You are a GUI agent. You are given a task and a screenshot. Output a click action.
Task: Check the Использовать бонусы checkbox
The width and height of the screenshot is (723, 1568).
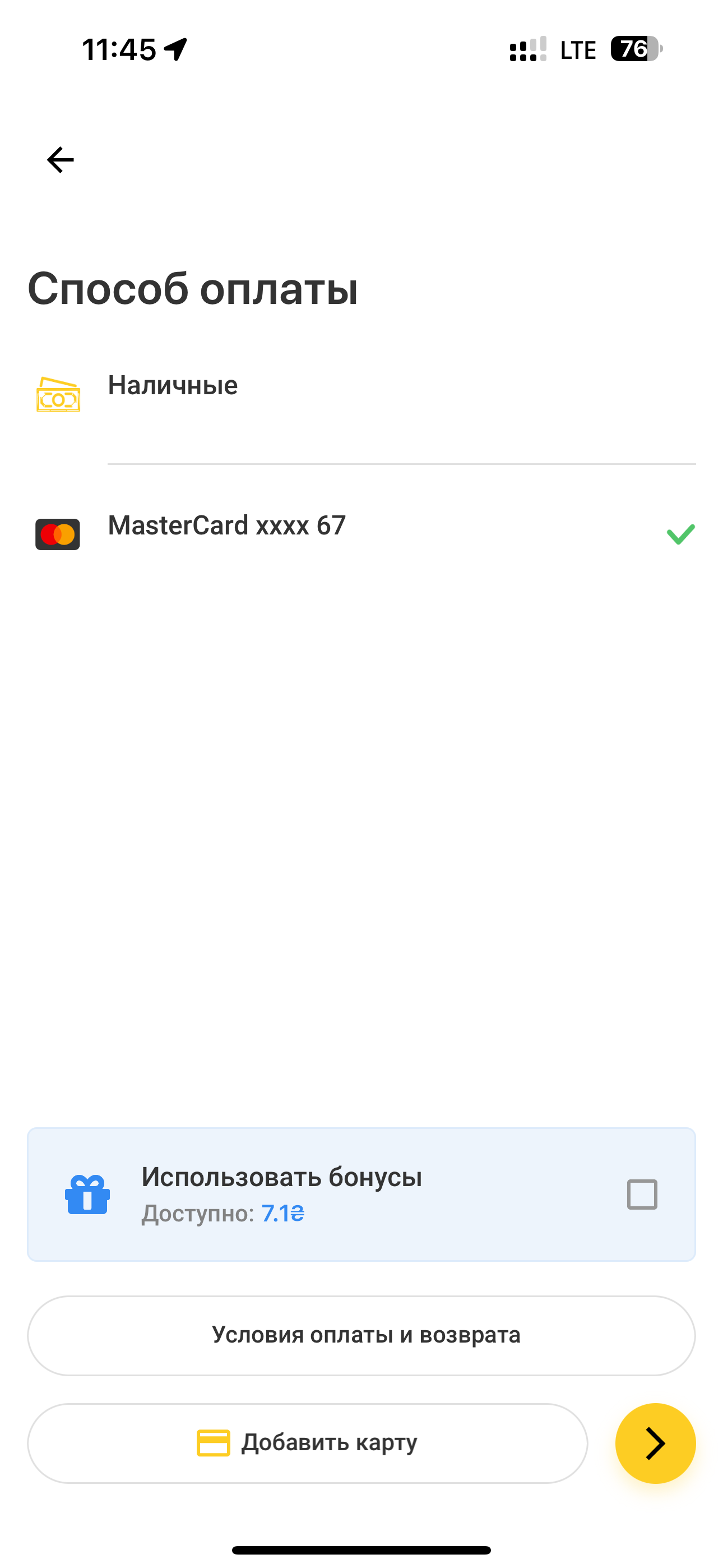pyautogui.click(x=641, y=1195)
